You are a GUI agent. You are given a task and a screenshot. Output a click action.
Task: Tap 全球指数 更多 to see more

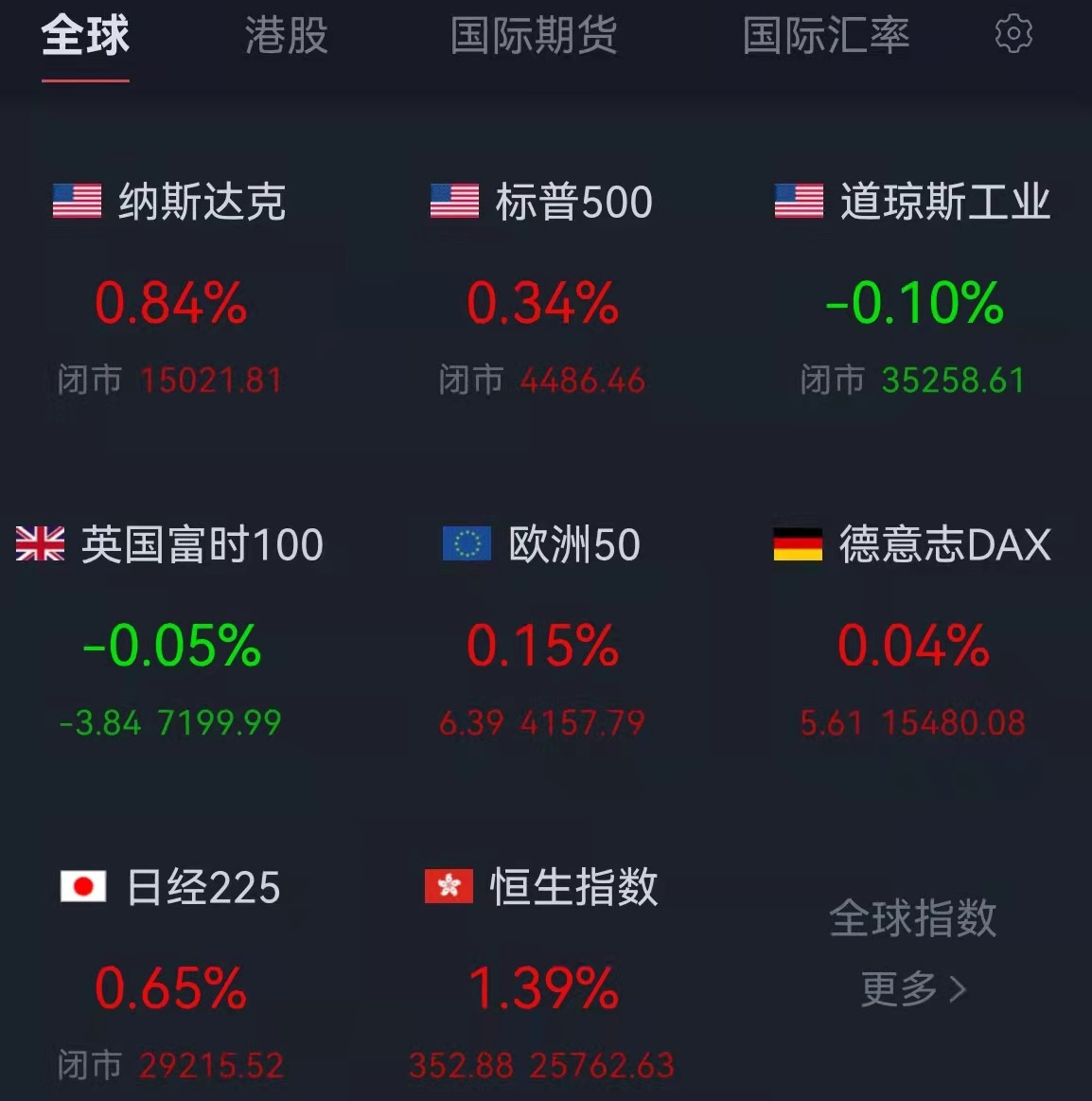click(913, 952)
